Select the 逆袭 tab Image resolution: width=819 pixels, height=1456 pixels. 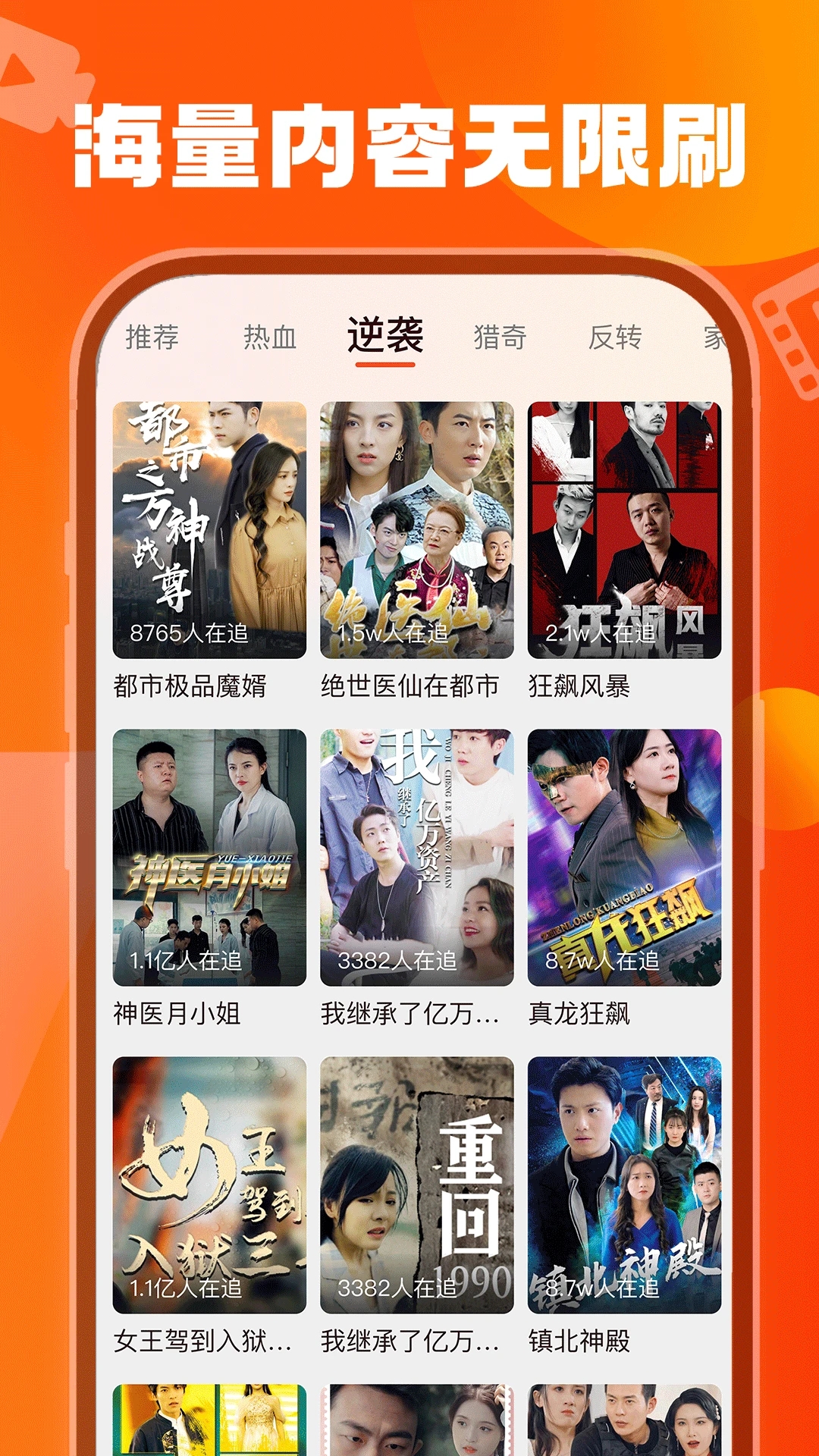pyautogui.click(x=388, y=339)
